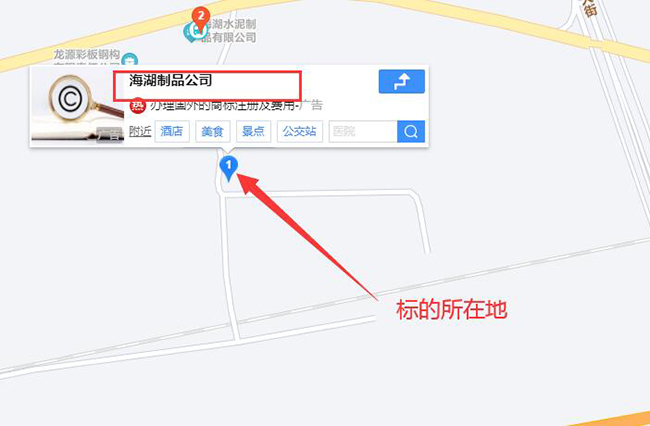Search nearby 酒店
650x426 pixels.
point(170,131)
